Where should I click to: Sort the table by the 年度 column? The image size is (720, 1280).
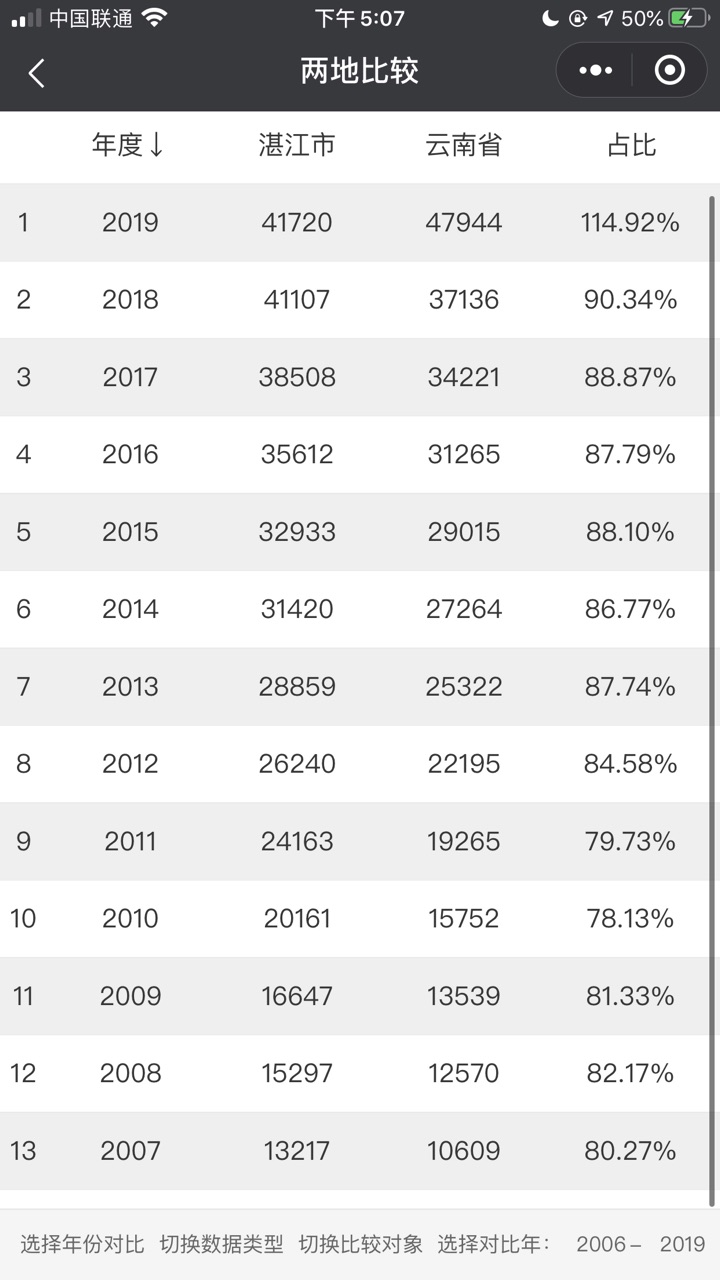(x=128, y=145)
